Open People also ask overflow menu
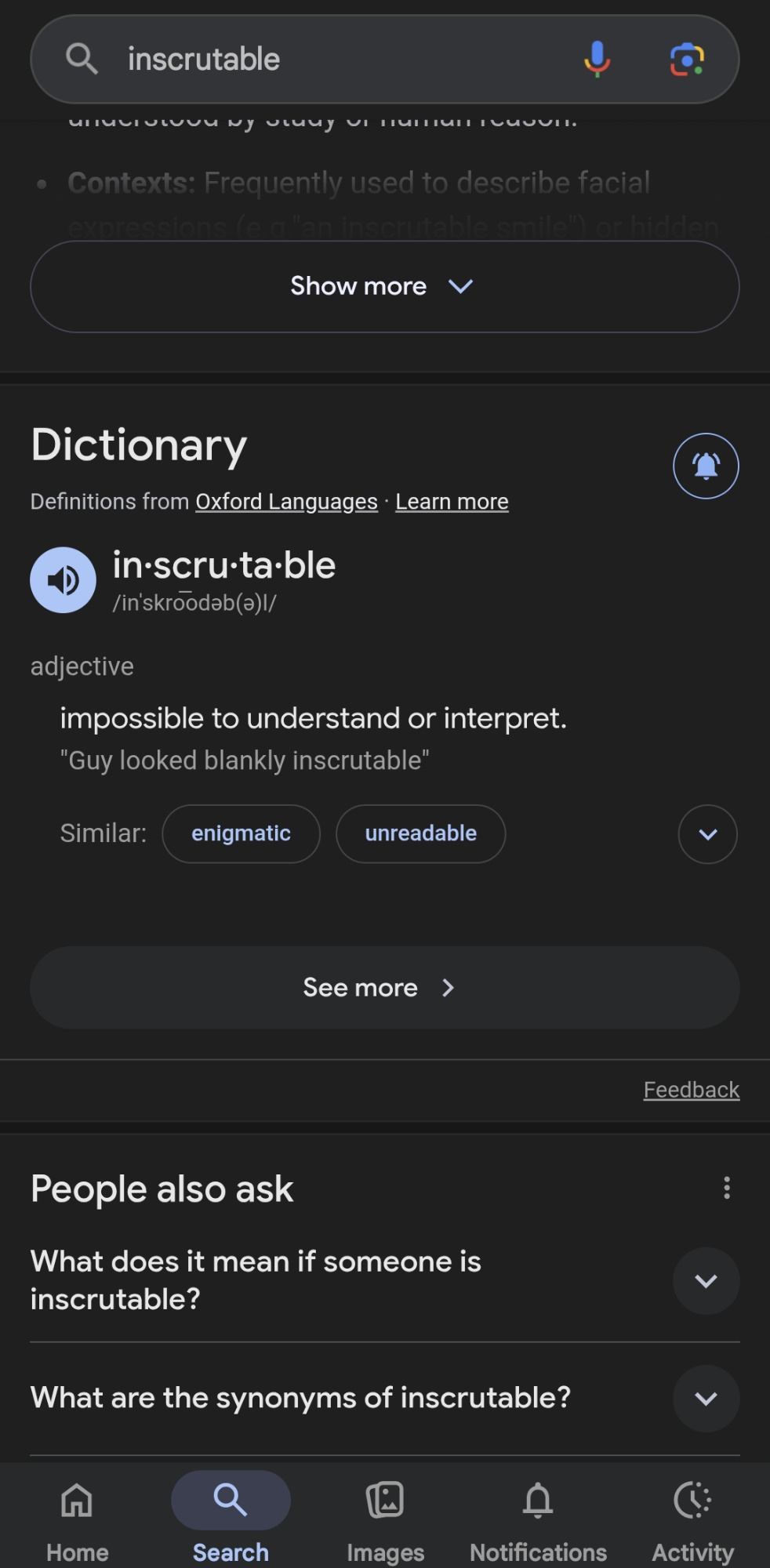This screenshot has height=1568, width=770. tap(727, 1188)
